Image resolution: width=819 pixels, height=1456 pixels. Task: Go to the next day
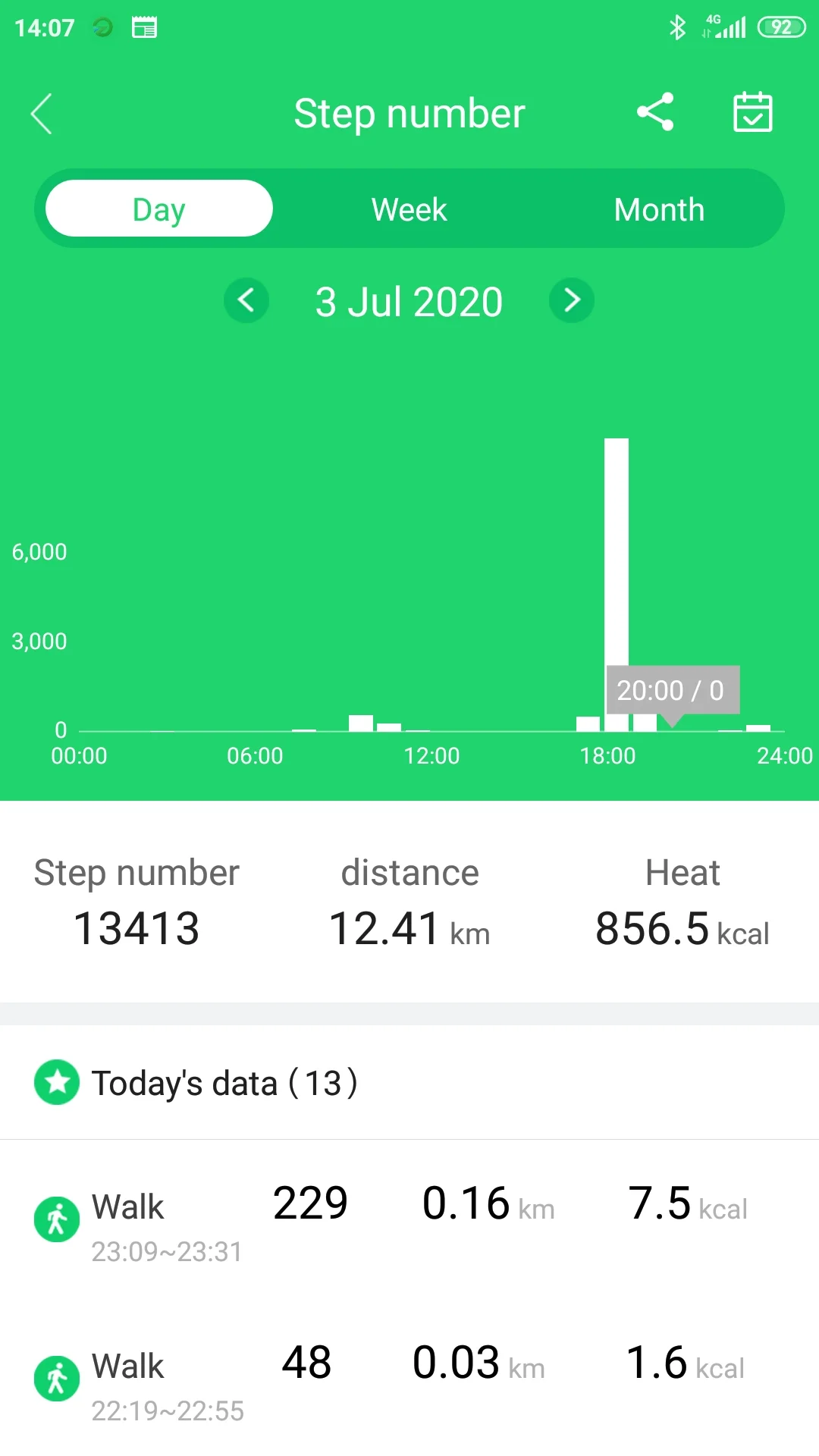[x=572, y=300]
